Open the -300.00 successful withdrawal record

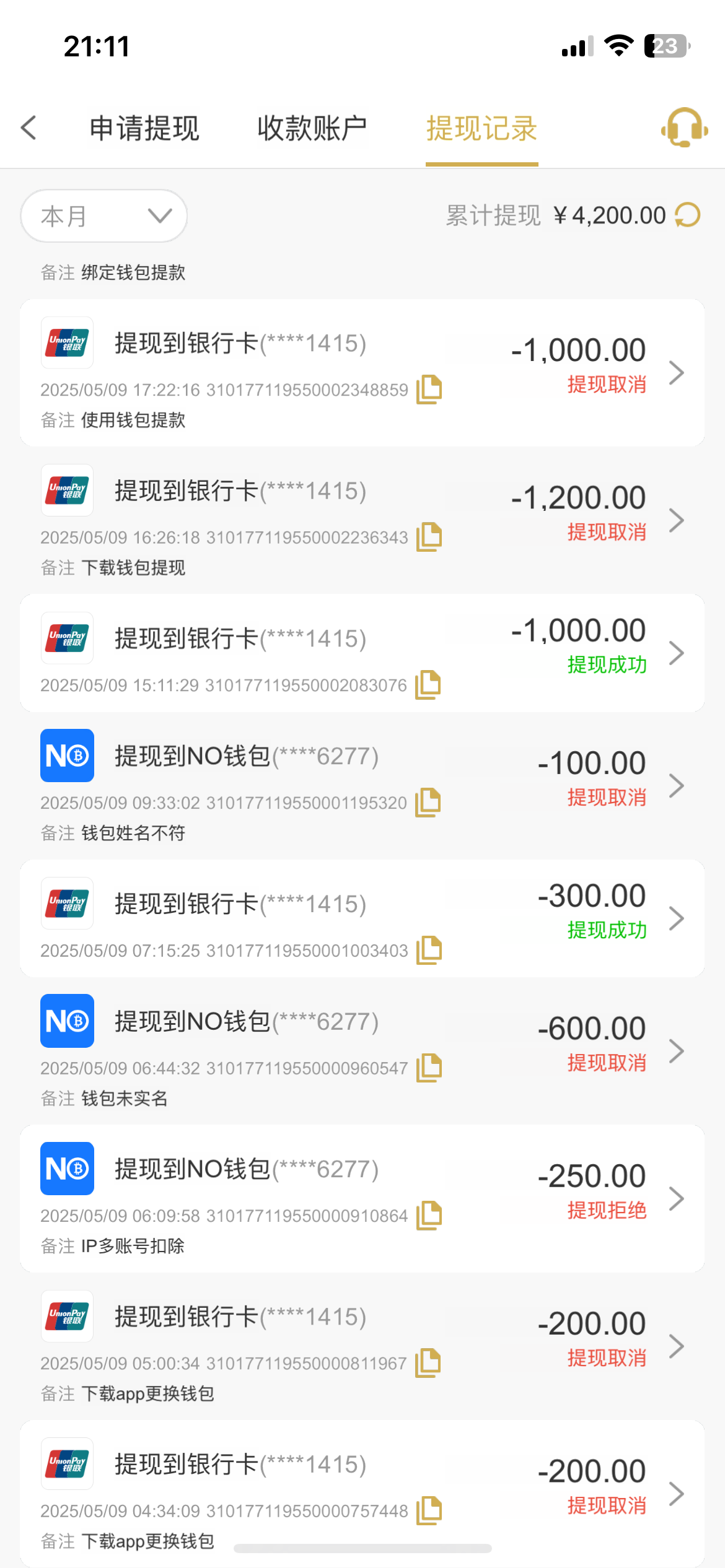362,918
